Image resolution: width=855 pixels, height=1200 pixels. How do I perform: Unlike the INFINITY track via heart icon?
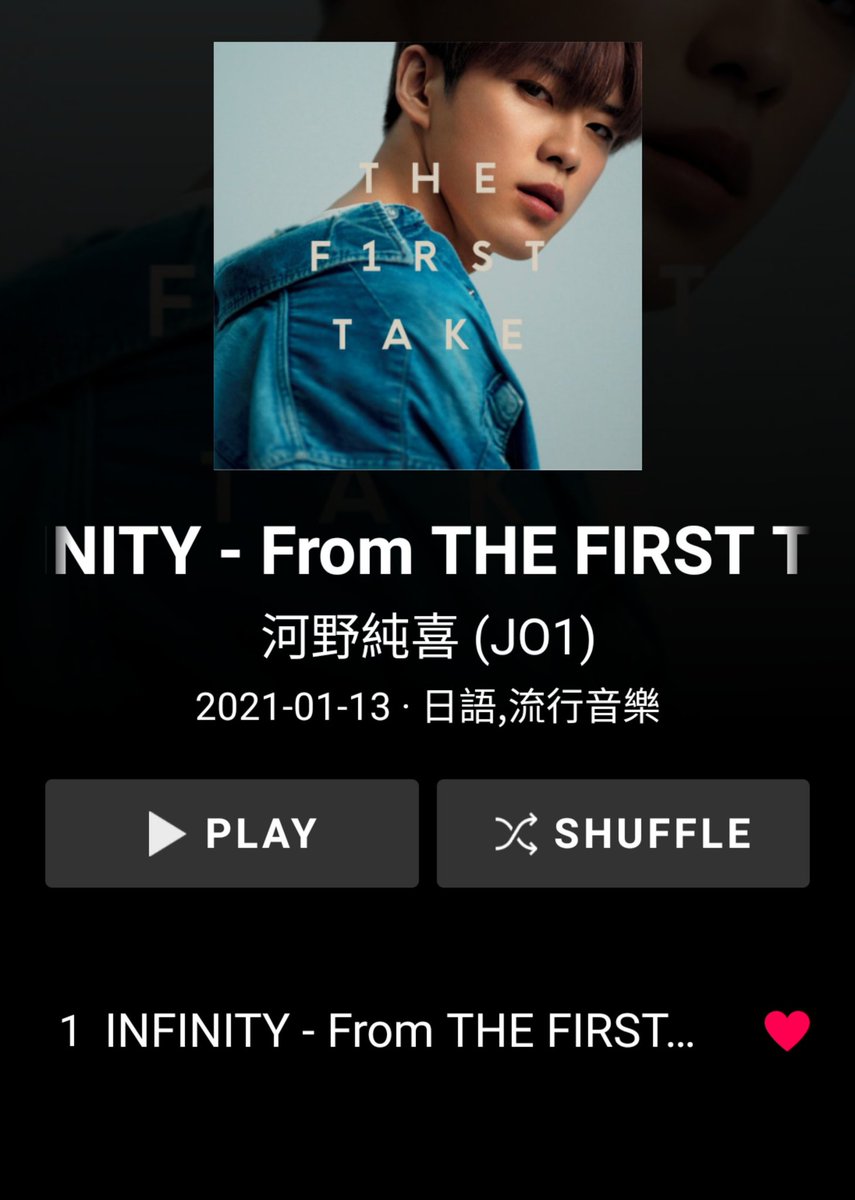787,1030
